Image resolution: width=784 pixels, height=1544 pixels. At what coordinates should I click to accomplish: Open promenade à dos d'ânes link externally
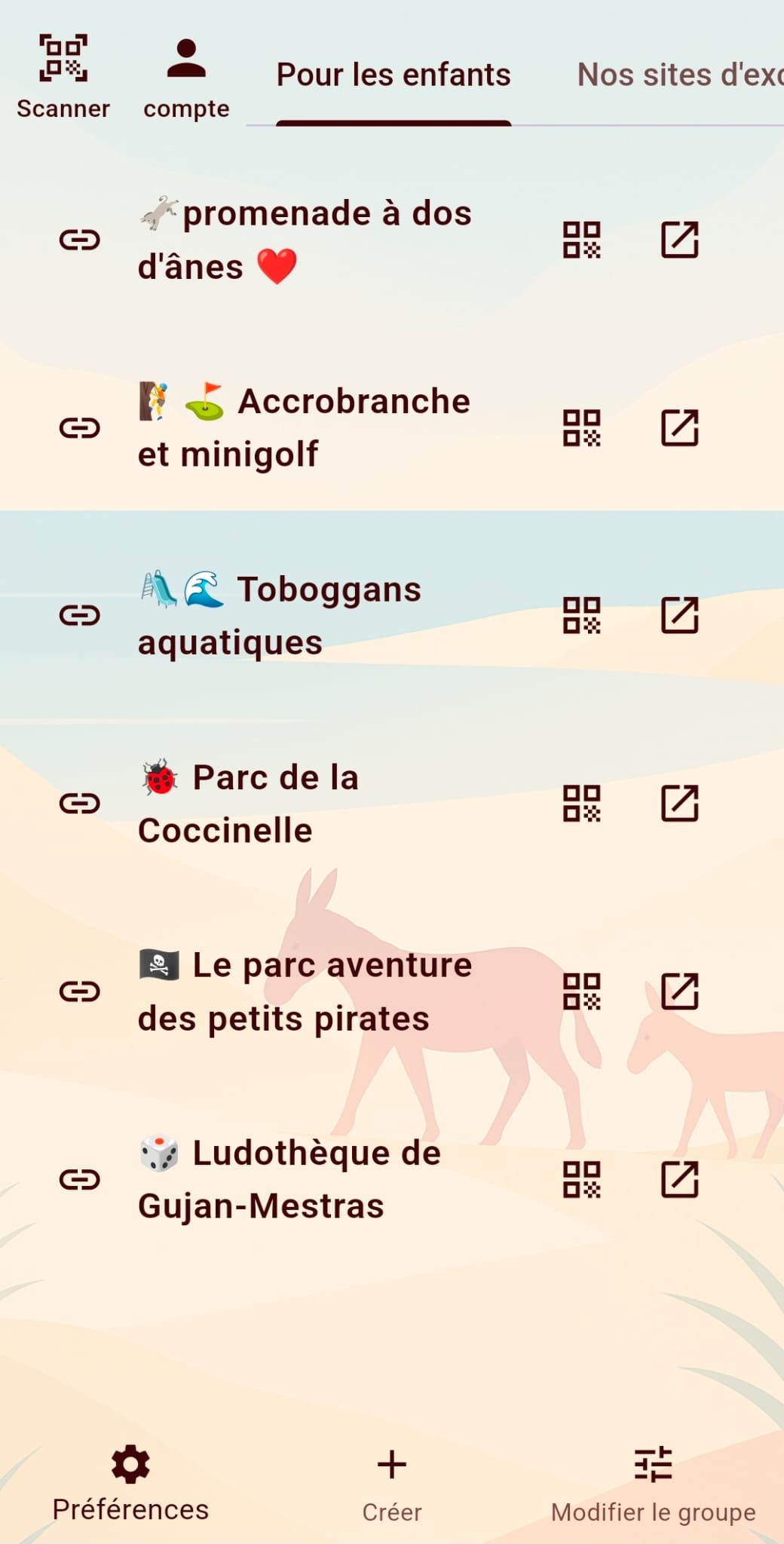680,240
